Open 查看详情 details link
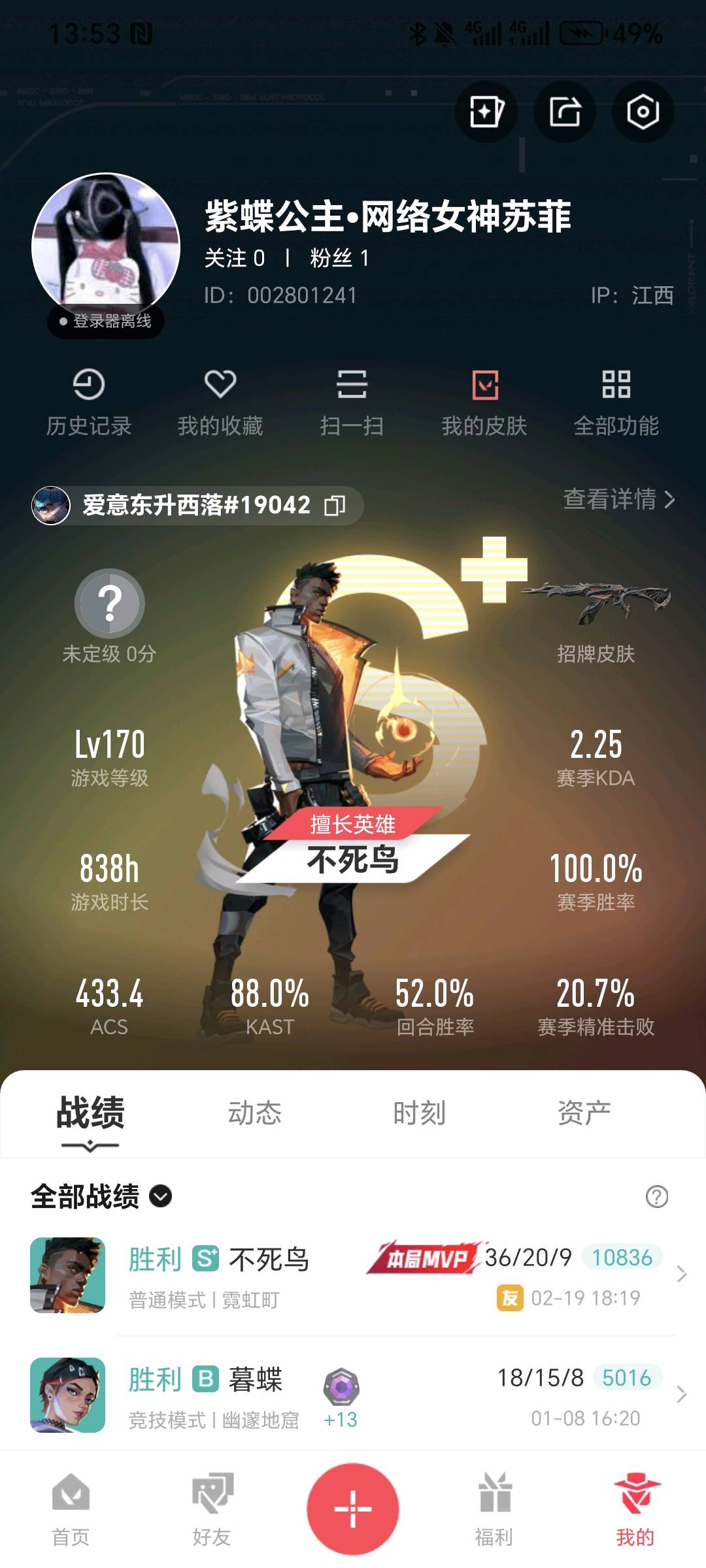This screenshot has width=706, height=1568. (618, 500)
